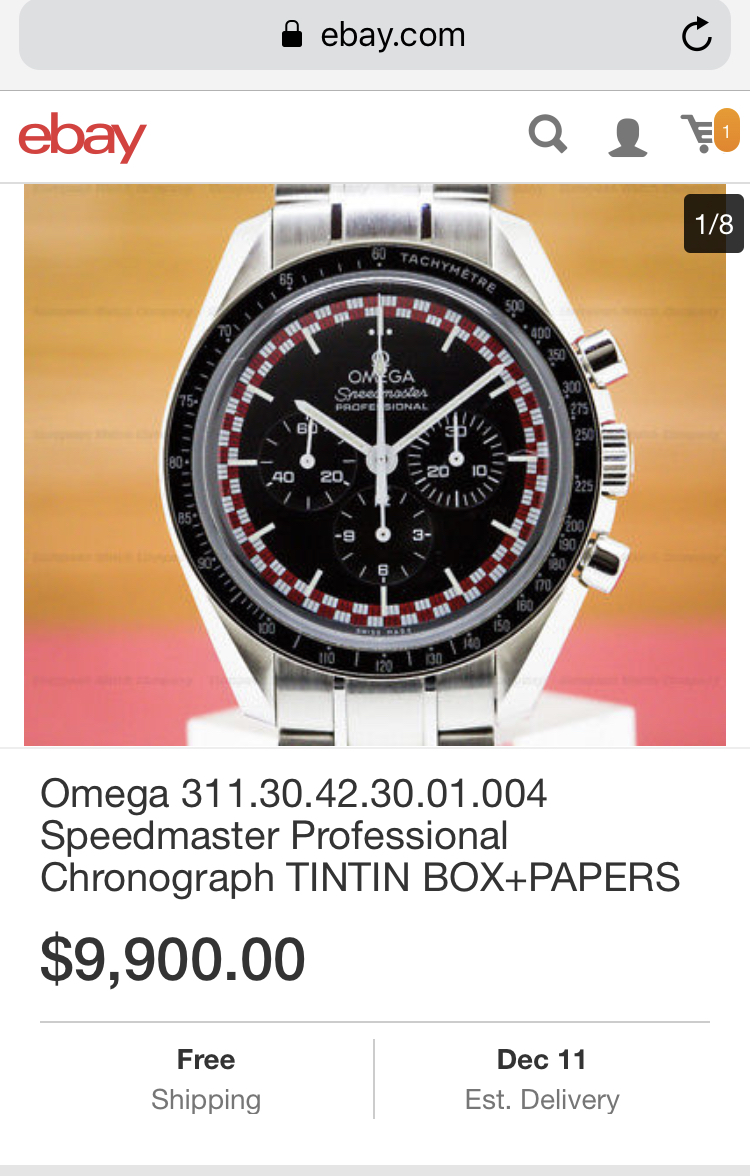Screen dimensions: 750x1176
Task: Open the Omega Speedmaster product photo
Action: [x=375, y=465]
